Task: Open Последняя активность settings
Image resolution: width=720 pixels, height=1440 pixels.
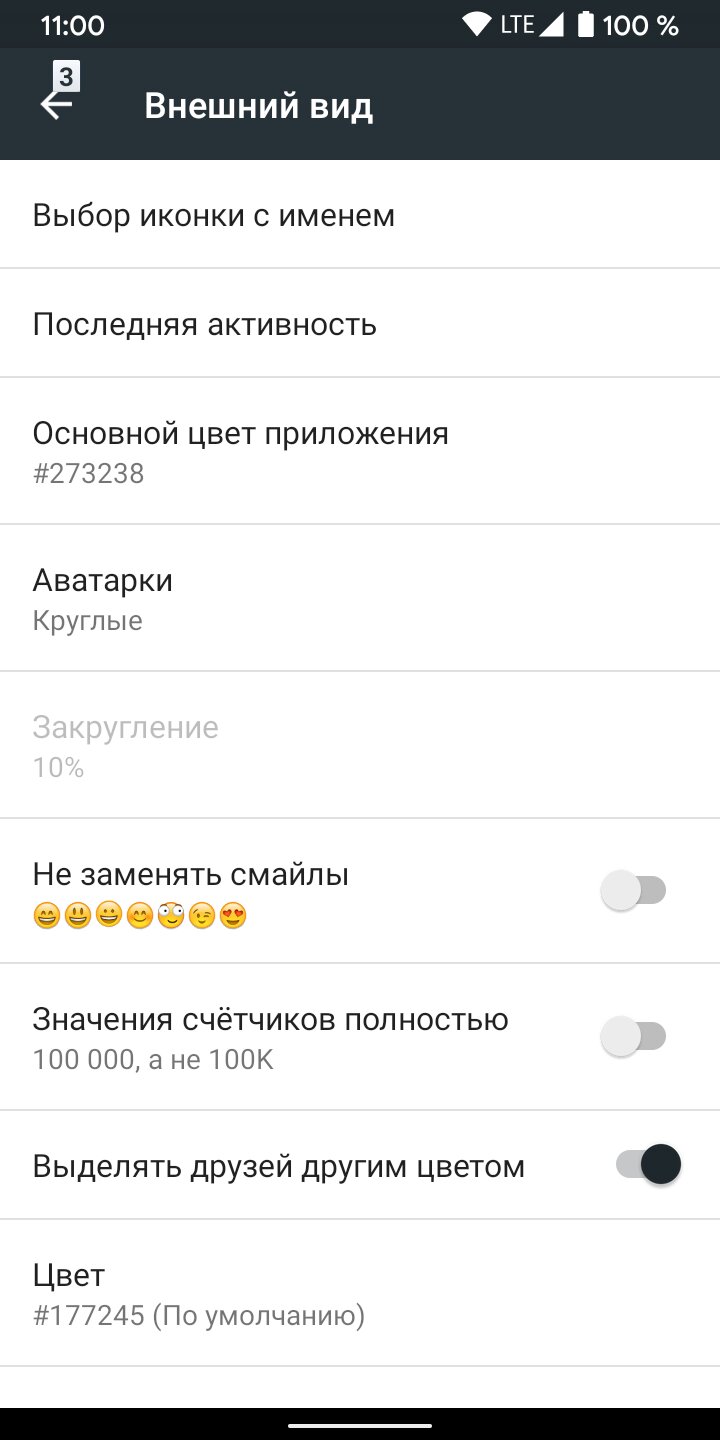Action: 360,323
